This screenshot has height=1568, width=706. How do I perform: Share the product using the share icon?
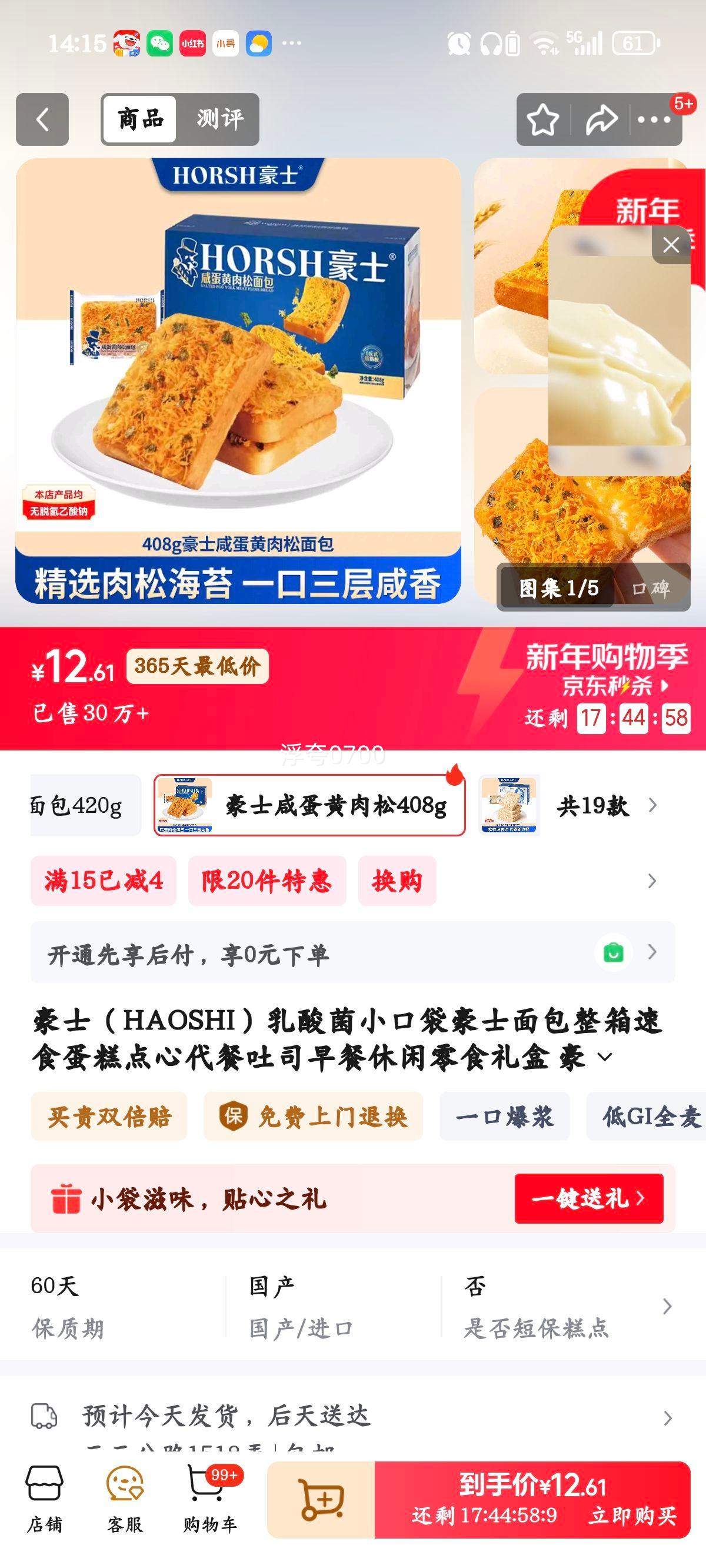[x=601, y=119]
